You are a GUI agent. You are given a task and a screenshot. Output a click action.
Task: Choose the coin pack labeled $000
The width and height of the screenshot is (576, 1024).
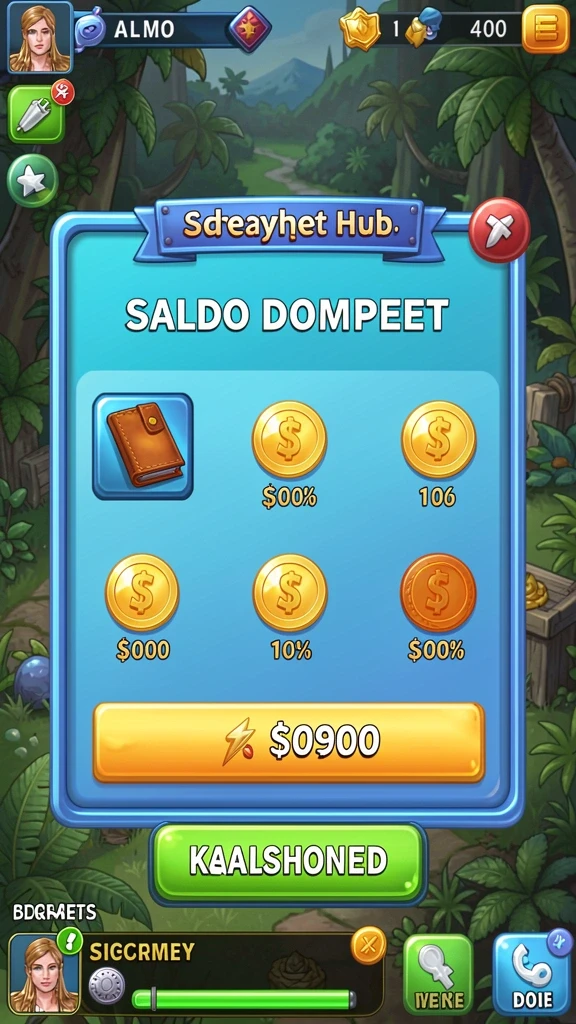(142, 608)
